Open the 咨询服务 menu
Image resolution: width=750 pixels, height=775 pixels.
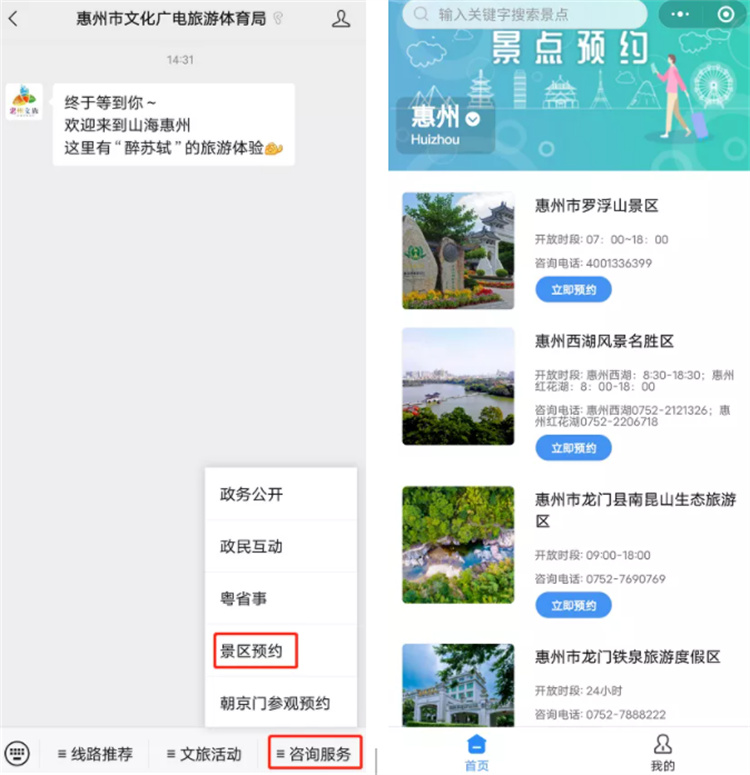coord(314,754)
